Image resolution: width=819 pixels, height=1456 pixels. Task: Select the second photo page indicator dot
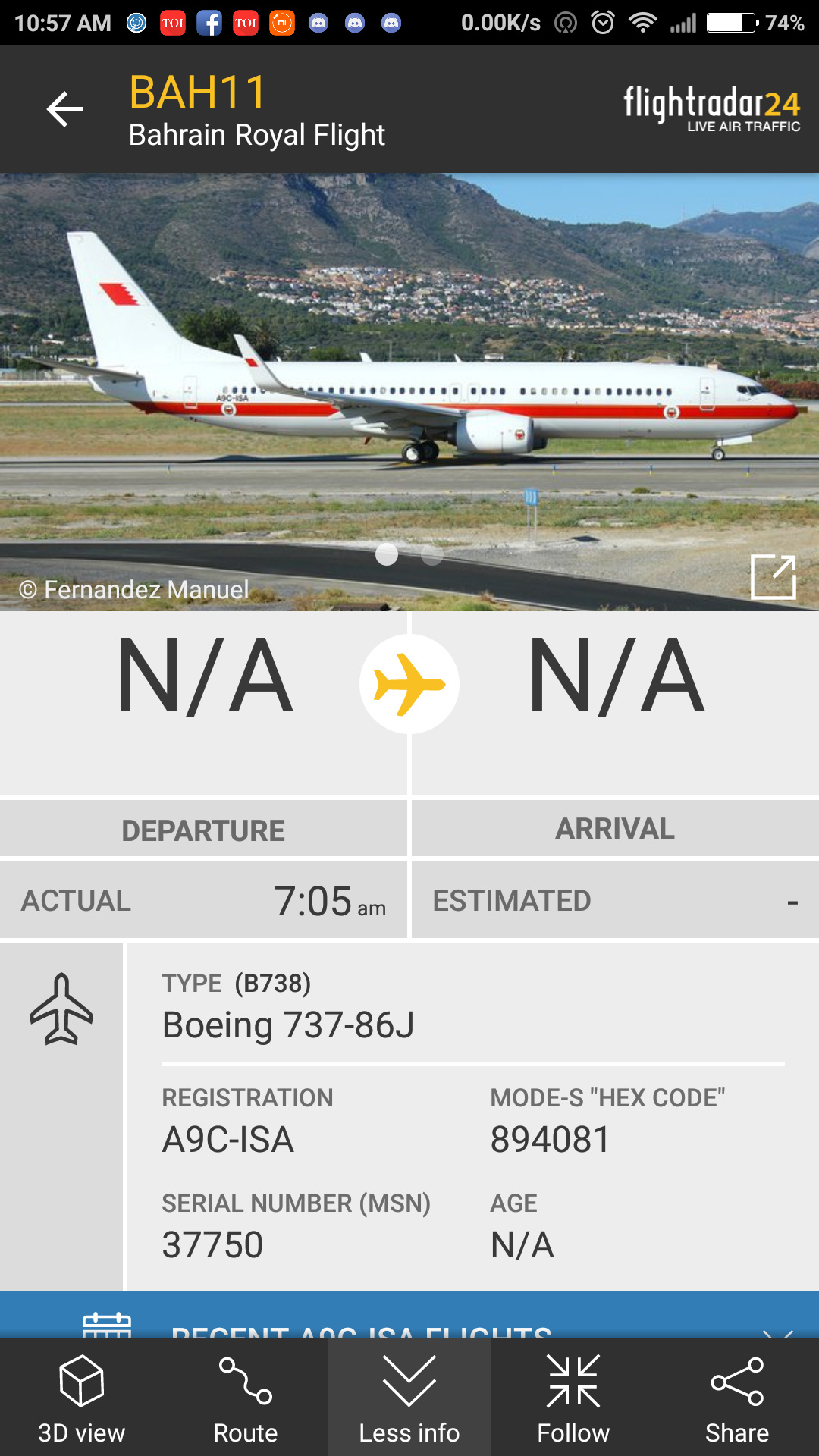432,555
